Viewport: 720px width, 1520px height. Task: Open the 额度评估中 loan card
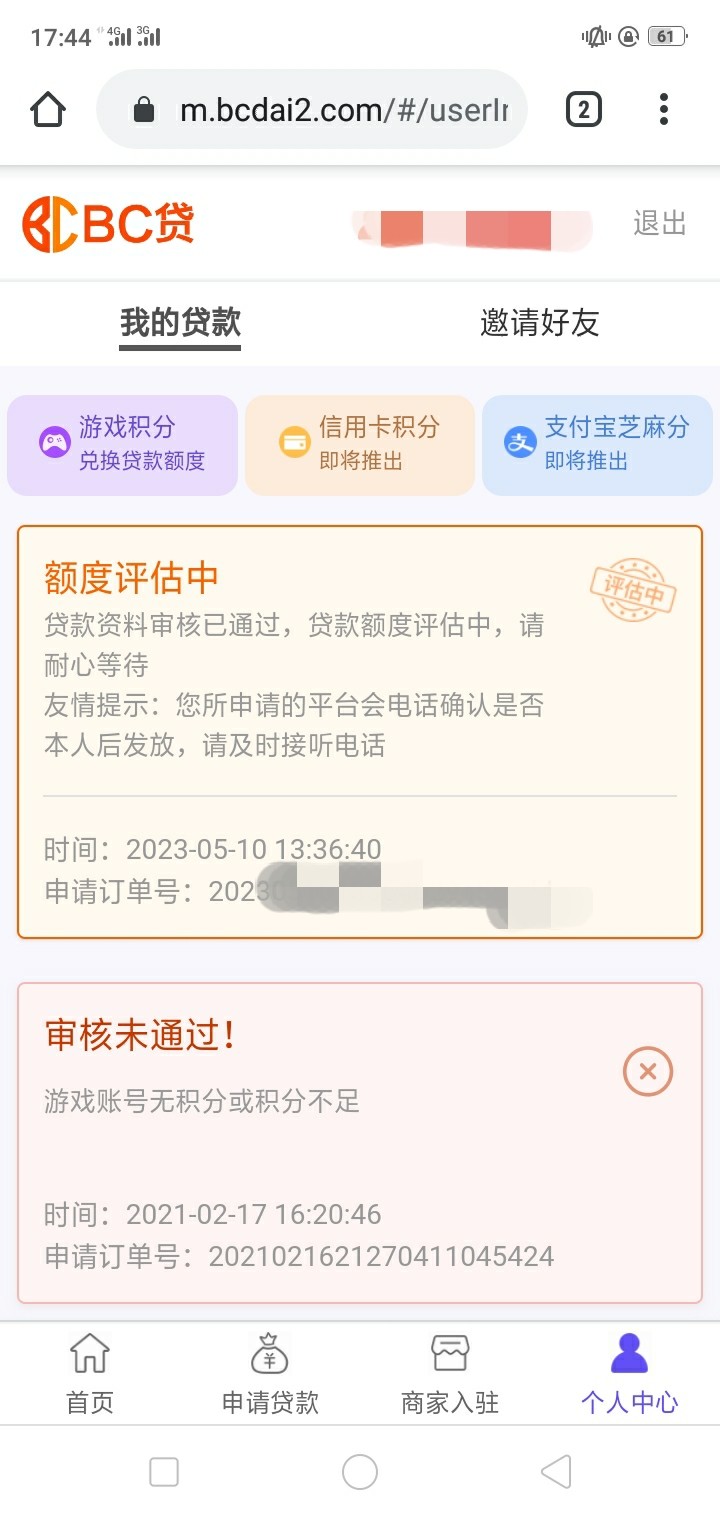tap(360, 732)
